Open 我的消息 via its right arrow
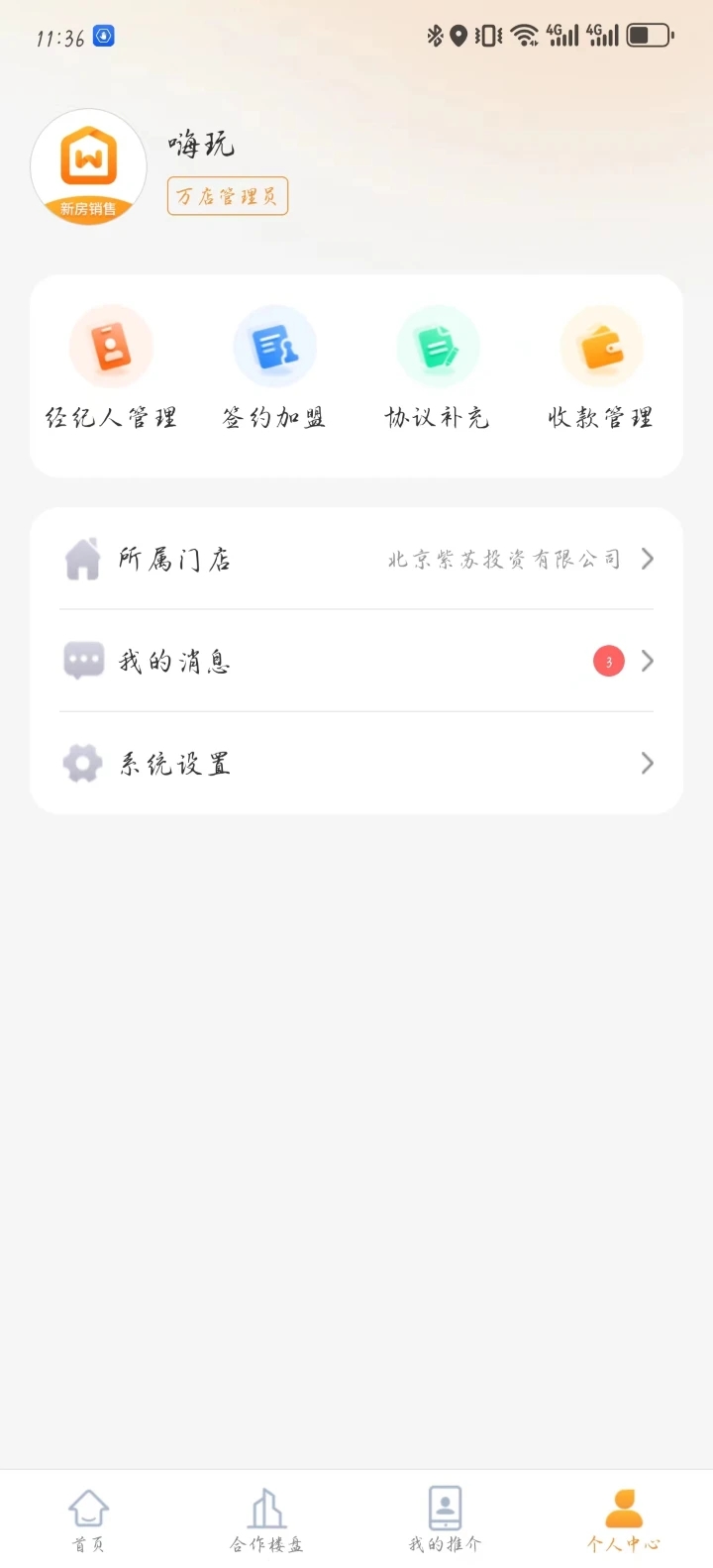Image resolution: width=713 pixels, height=1568 pixels. click(647, 661)
